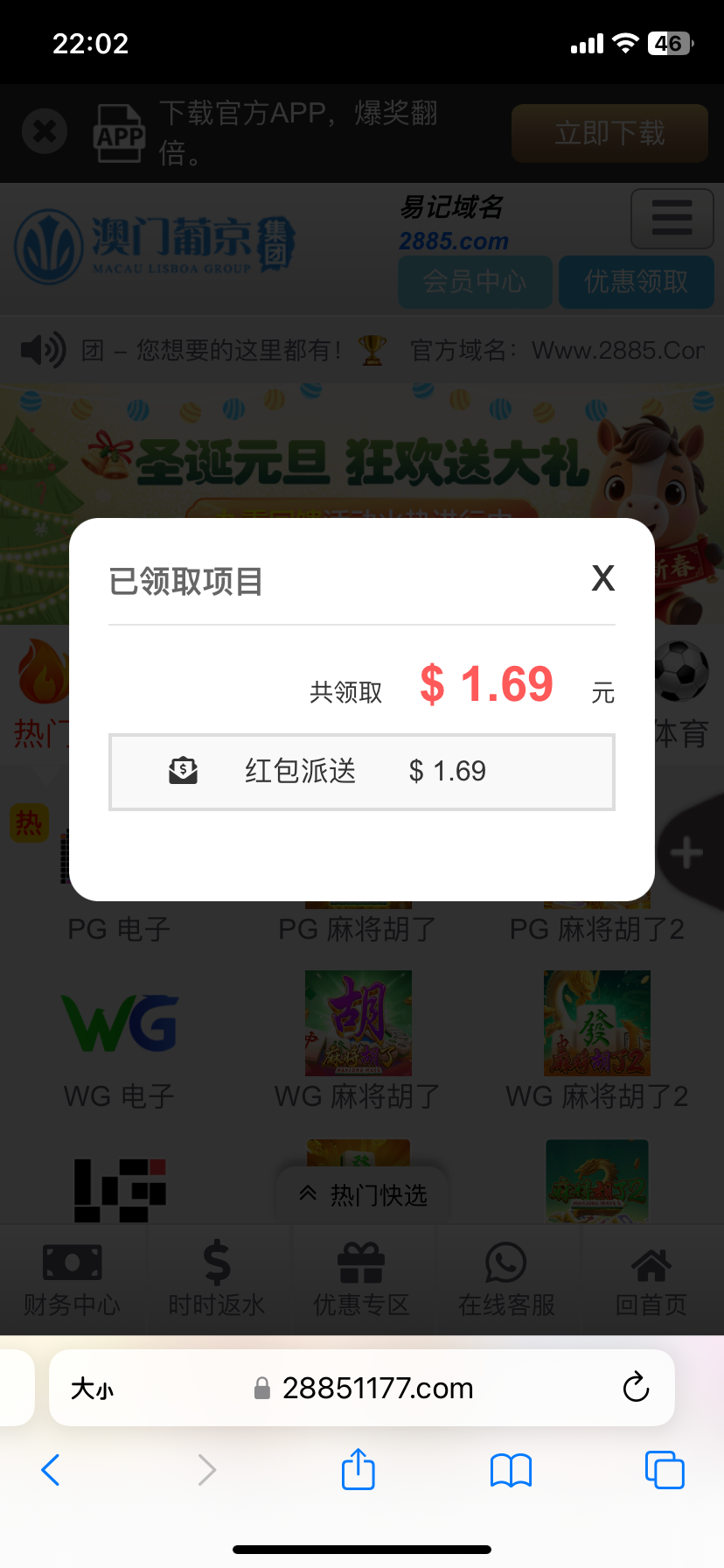Tap the 28851177.com address bar
The height and width of the screenshot is (1568, 724).
376,1388
